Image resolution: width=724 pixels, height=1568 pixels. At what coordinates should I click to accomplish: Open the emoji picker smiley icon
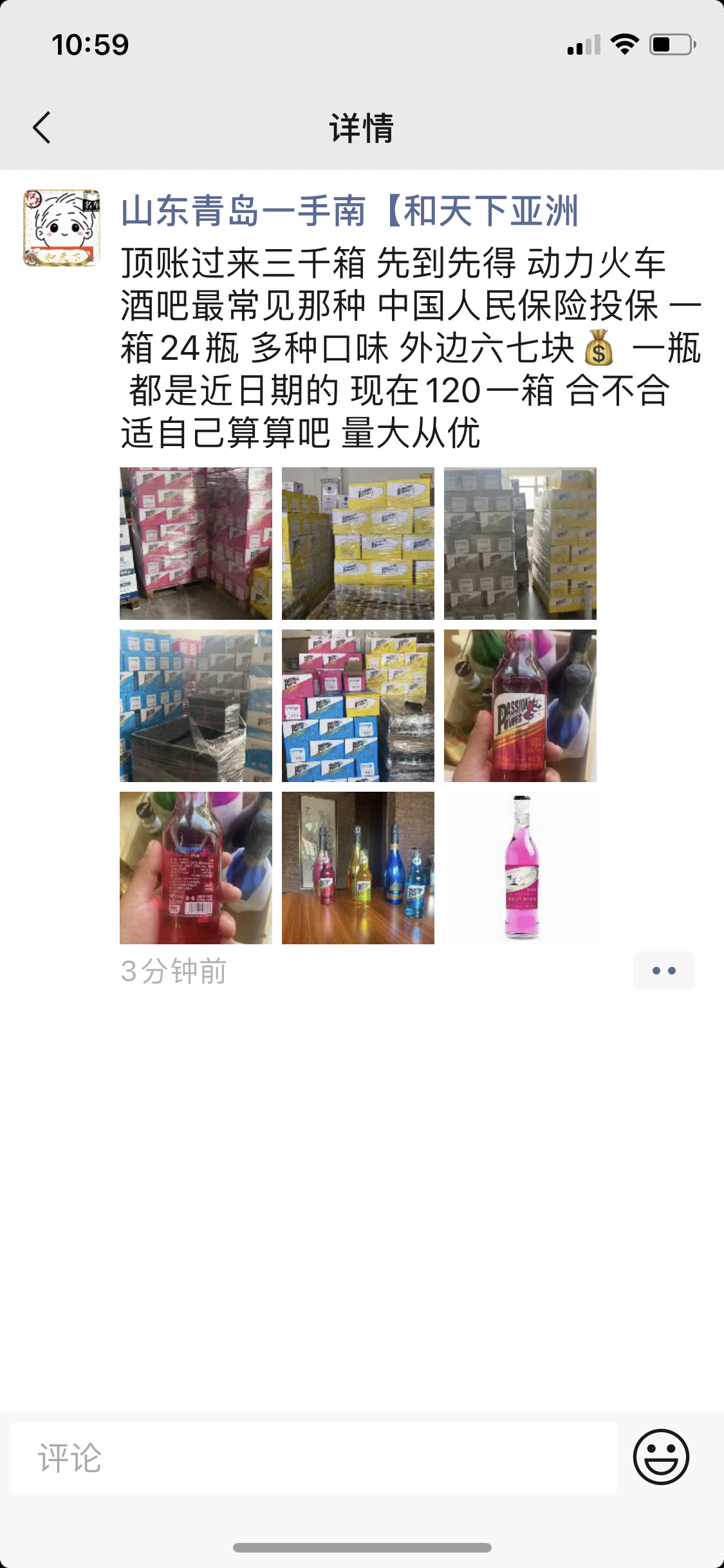click(661, 1457)
